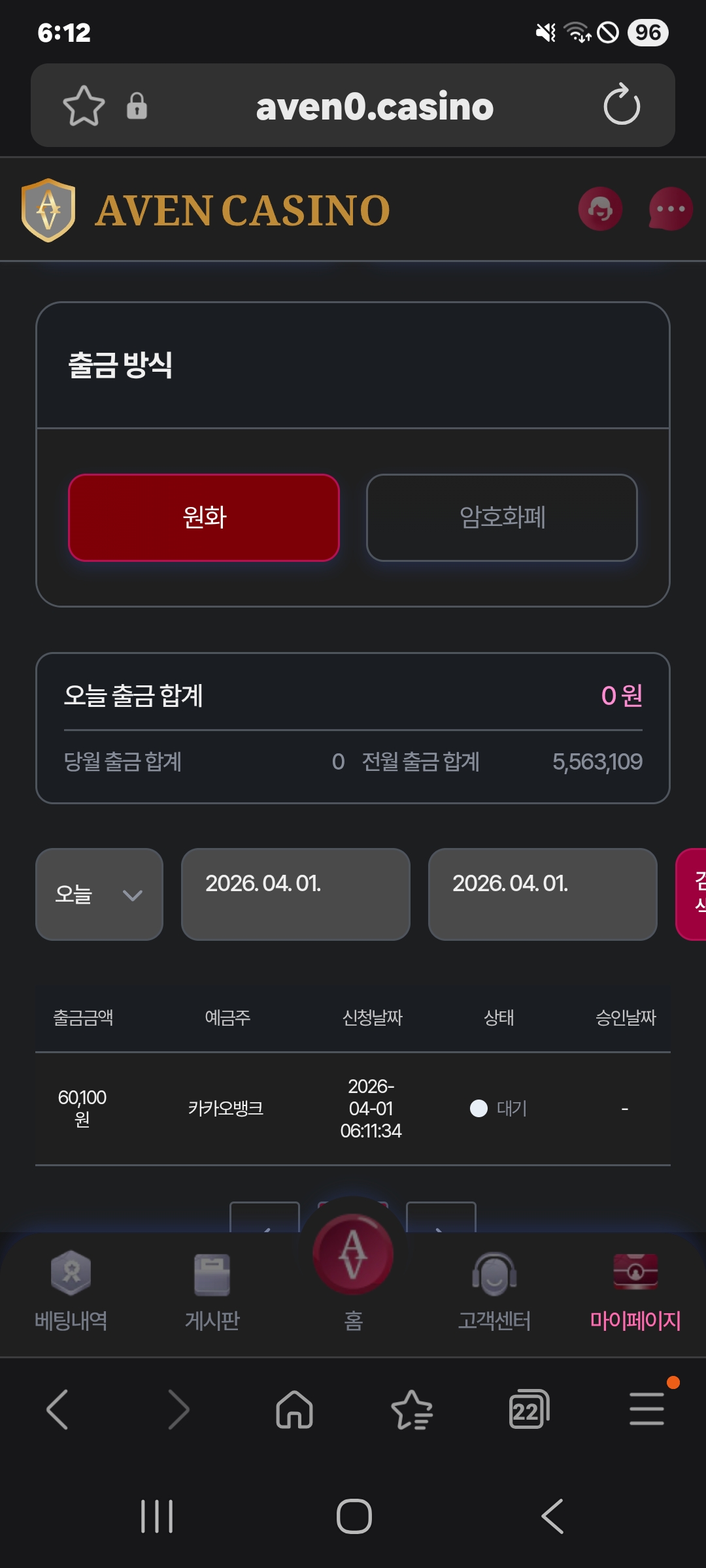The height and width of the screenshot is (1568, 706).
Task: Expand the 오늘 period dropdown
Action: [x=99, y=894]
